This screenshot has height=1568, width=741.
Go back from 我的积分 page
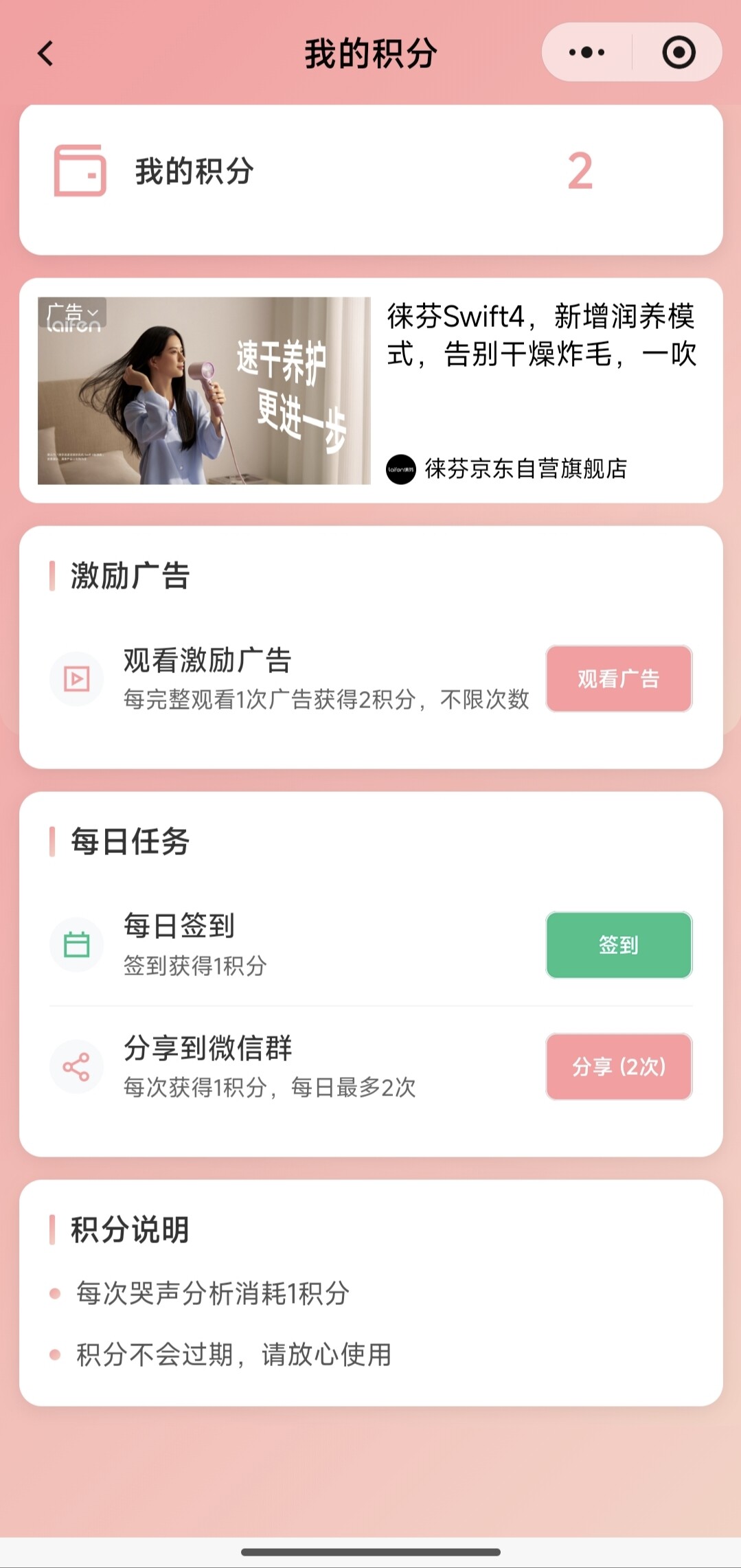coord(45,53)
